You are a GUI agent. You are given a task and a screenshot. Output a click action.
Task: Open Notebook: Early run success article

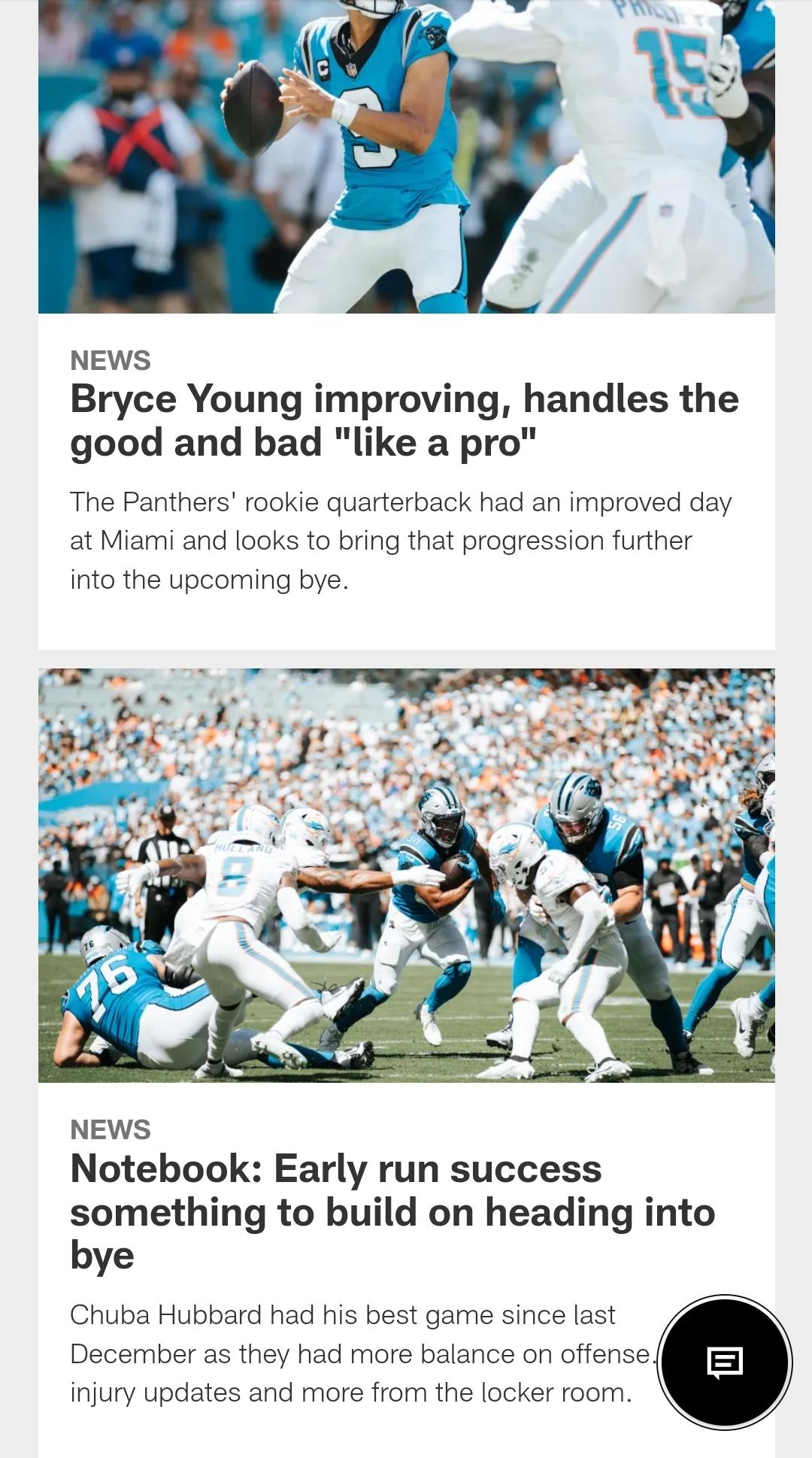click(x=392, y=1211)
